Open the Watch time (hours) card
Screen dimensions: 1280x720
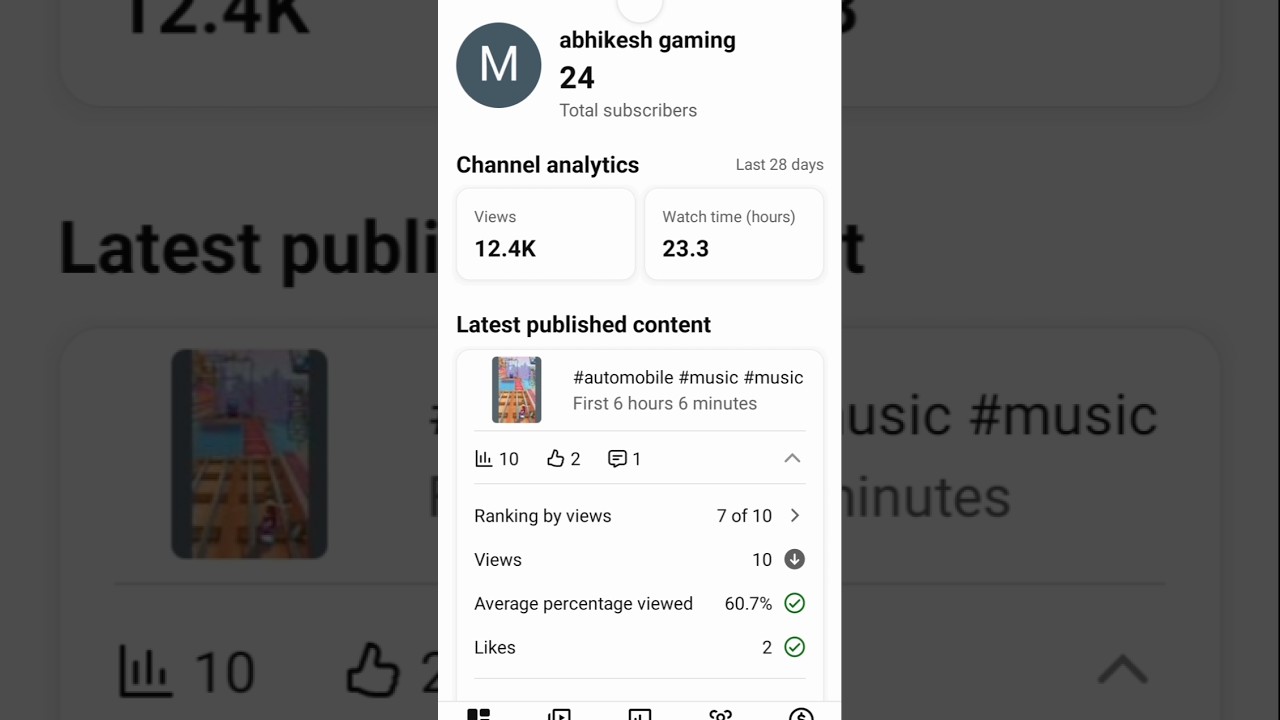point(734,234)
